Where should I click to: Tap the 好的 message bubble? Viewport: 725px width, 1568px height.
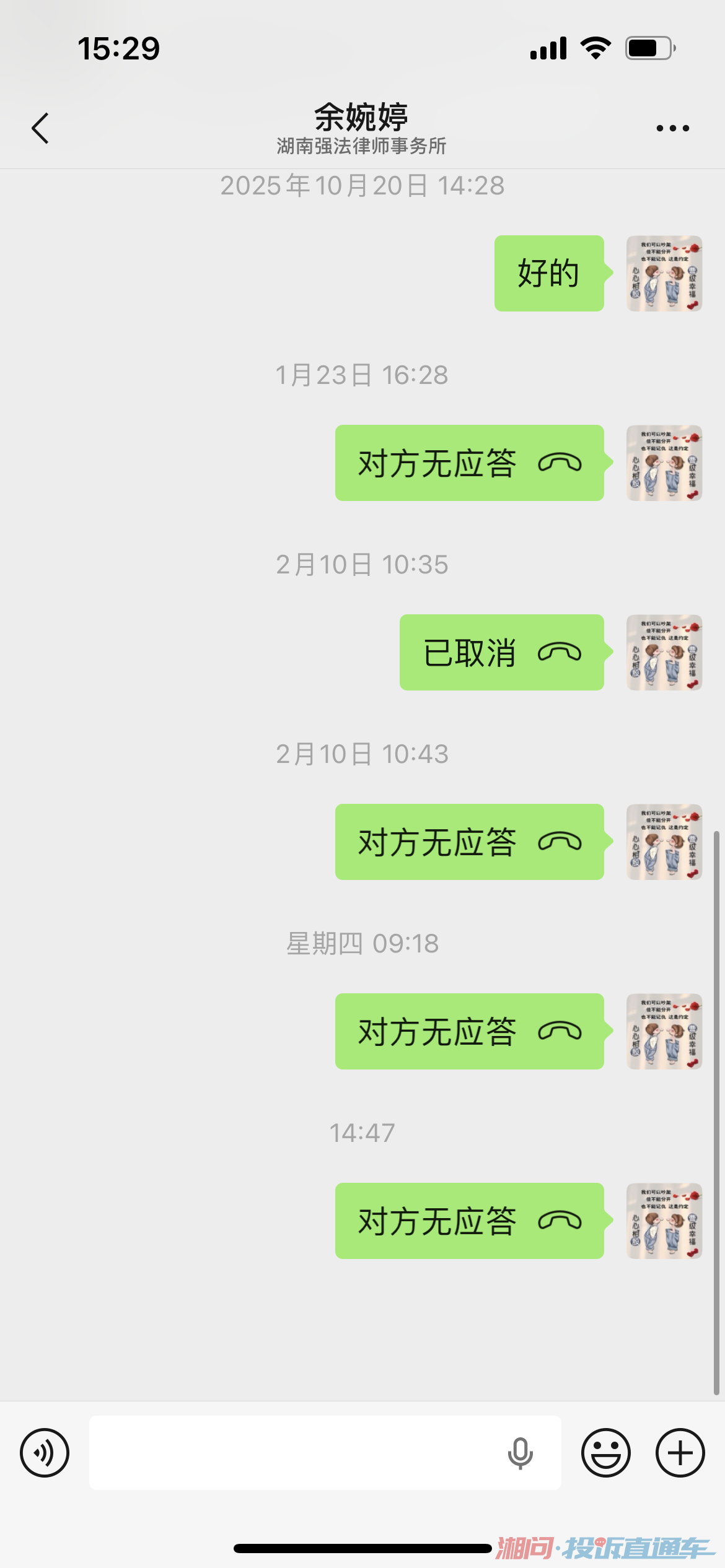pos(548,274)
